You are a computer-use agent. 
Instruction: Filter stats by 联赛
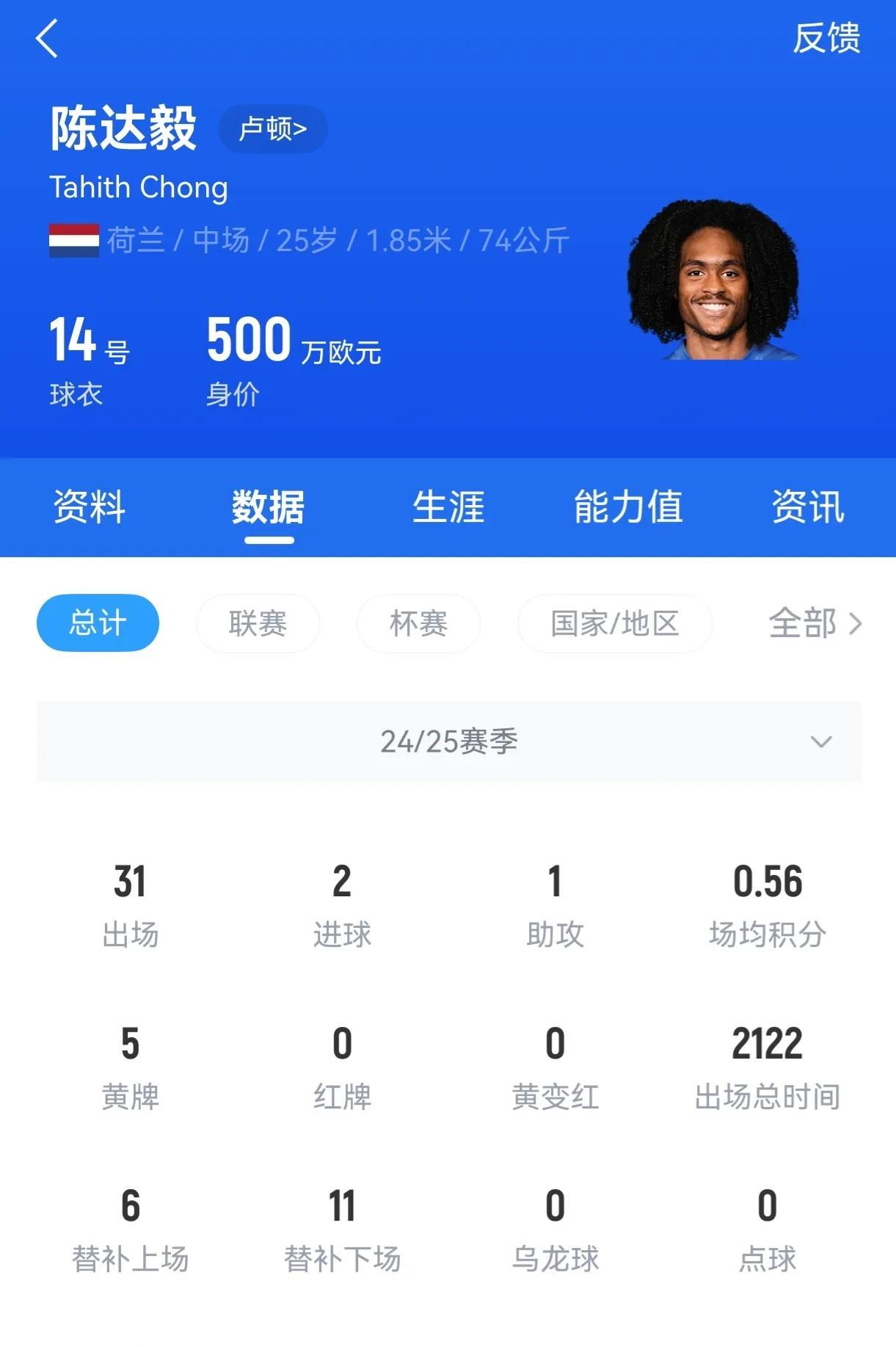tap(258, 623)
